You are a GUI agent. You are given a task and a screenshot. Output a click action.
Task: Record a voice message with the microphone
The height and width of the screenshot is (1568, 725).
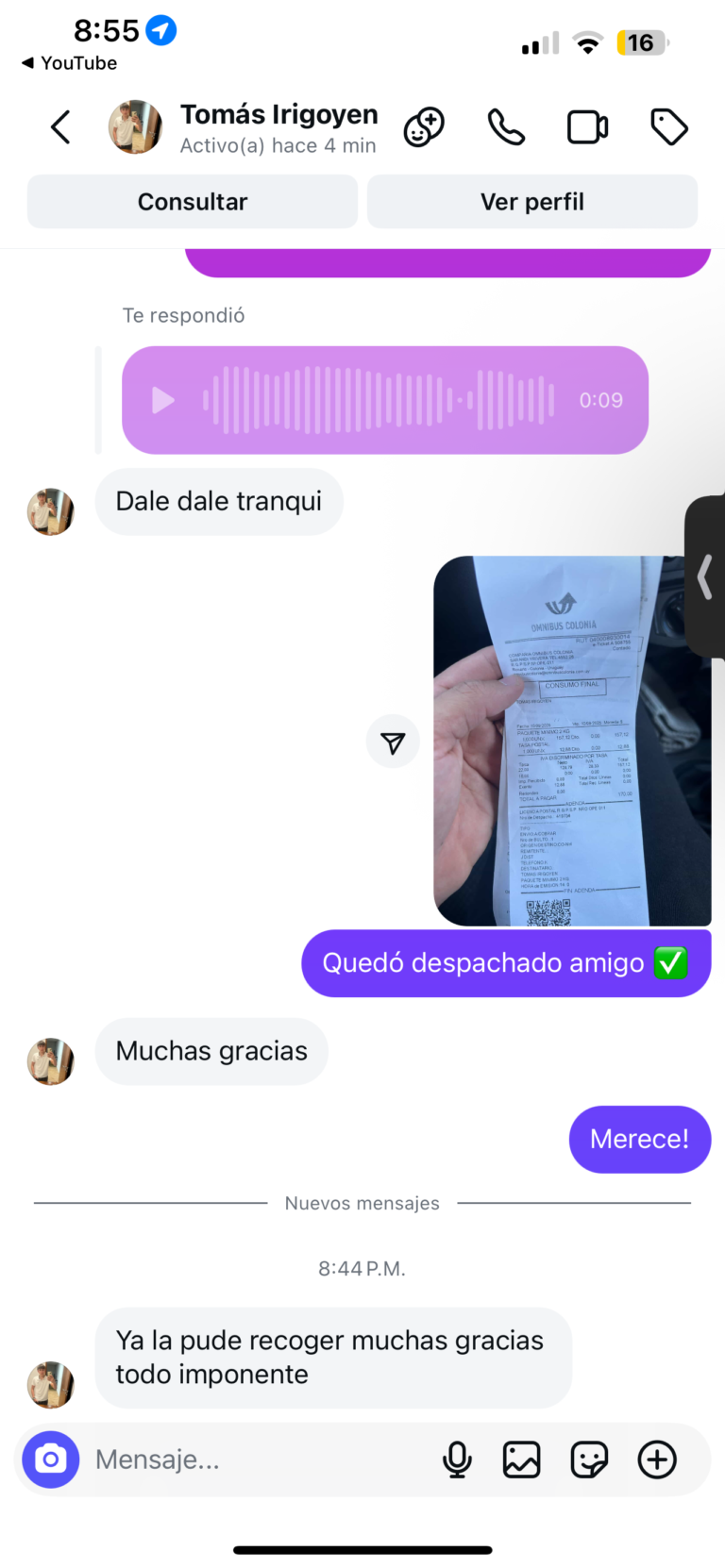pyautogui.click(x=457, y=1460)
